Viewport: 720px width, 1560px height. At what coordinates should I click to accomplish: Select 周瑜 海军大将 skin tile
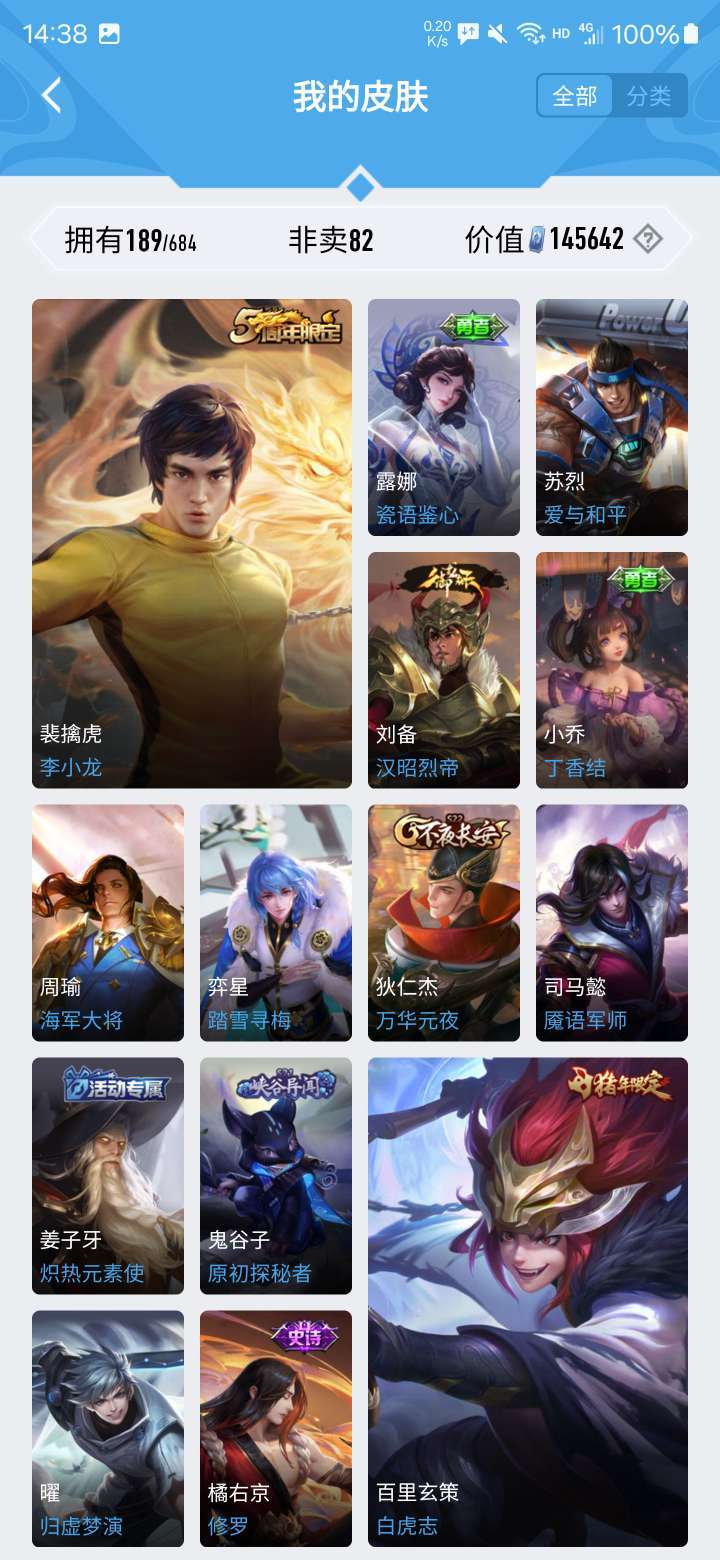108,923
